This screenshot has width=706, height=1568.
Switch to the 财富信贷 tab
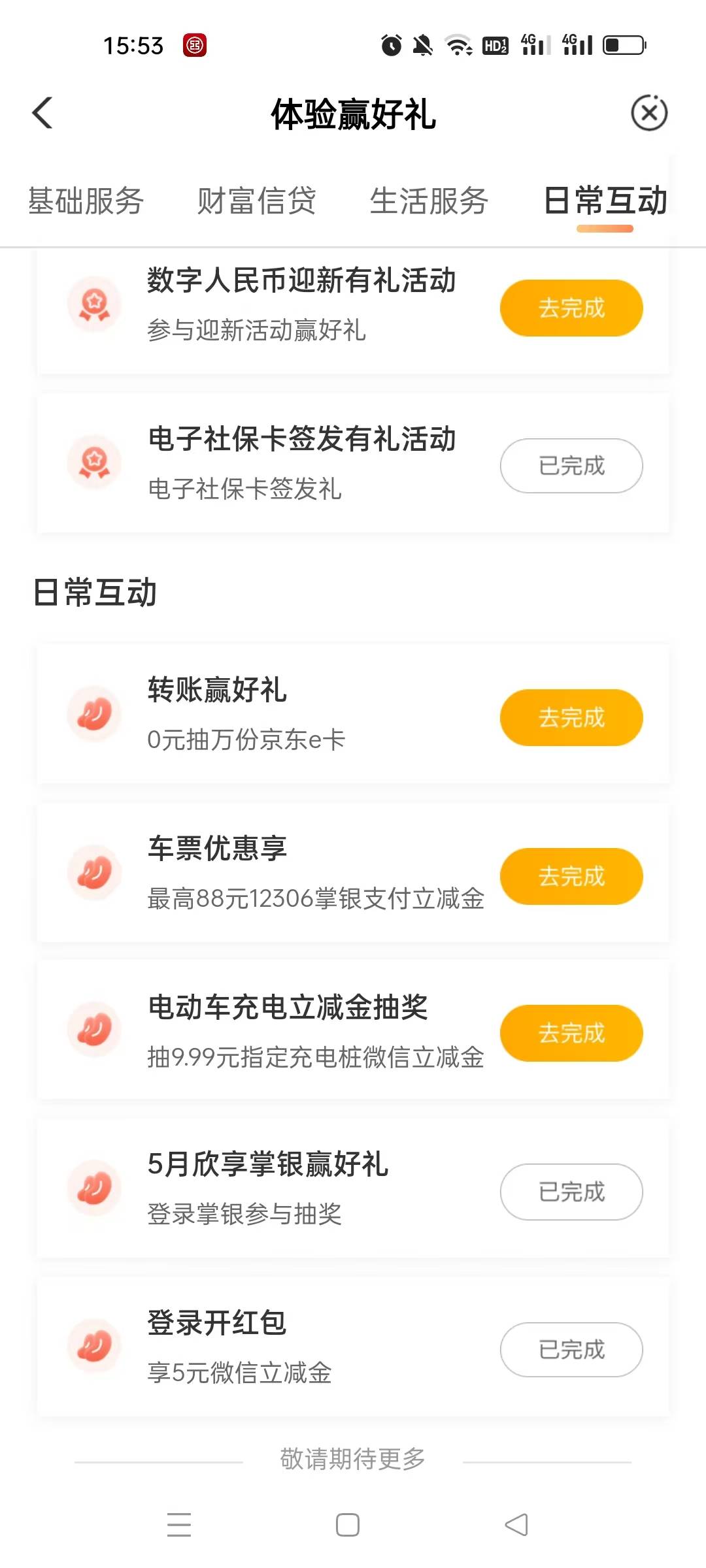[257, 201]
